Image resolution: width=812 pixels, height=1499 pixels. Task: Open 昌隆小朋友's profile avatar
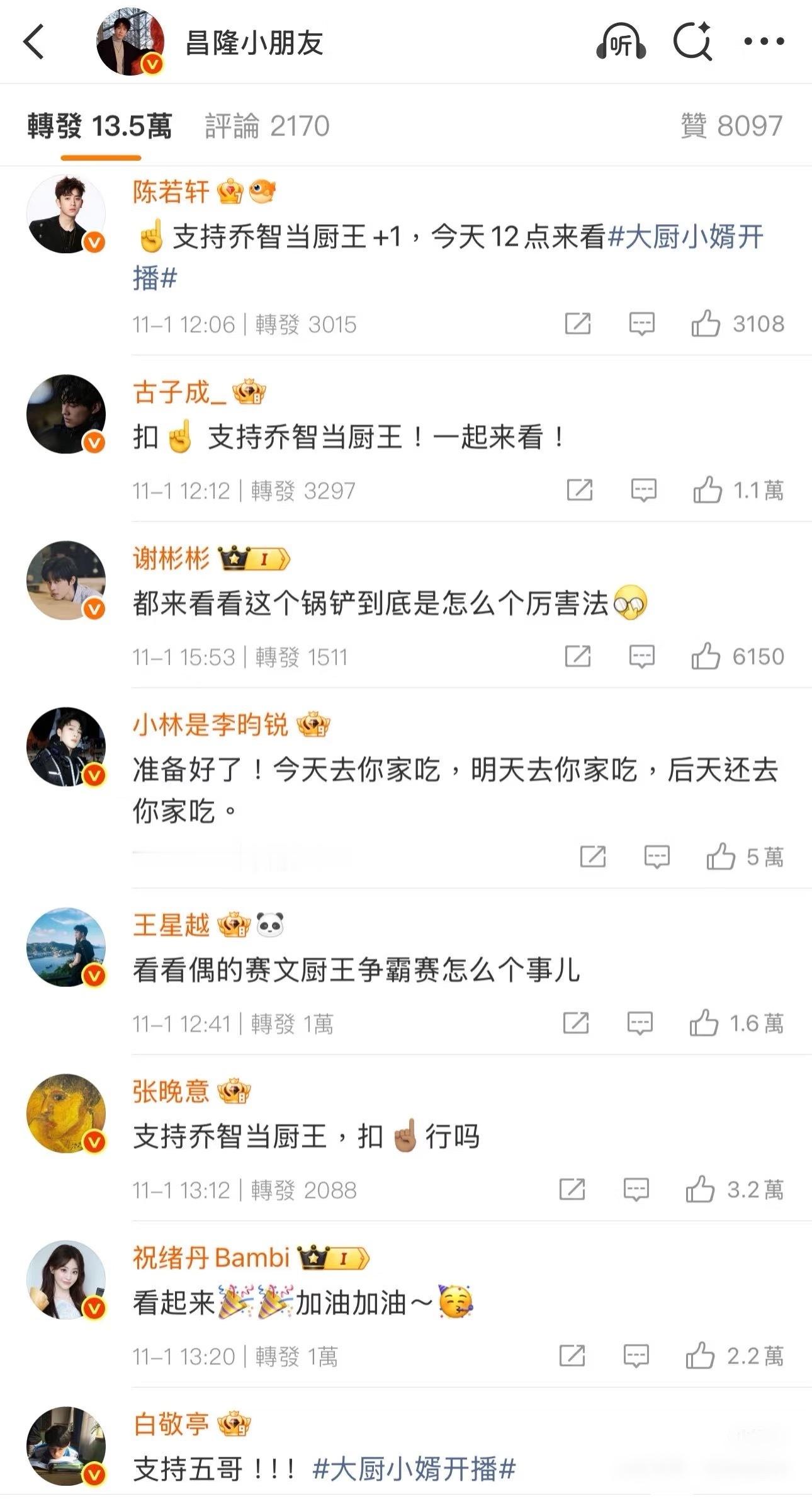coord(130,41)
